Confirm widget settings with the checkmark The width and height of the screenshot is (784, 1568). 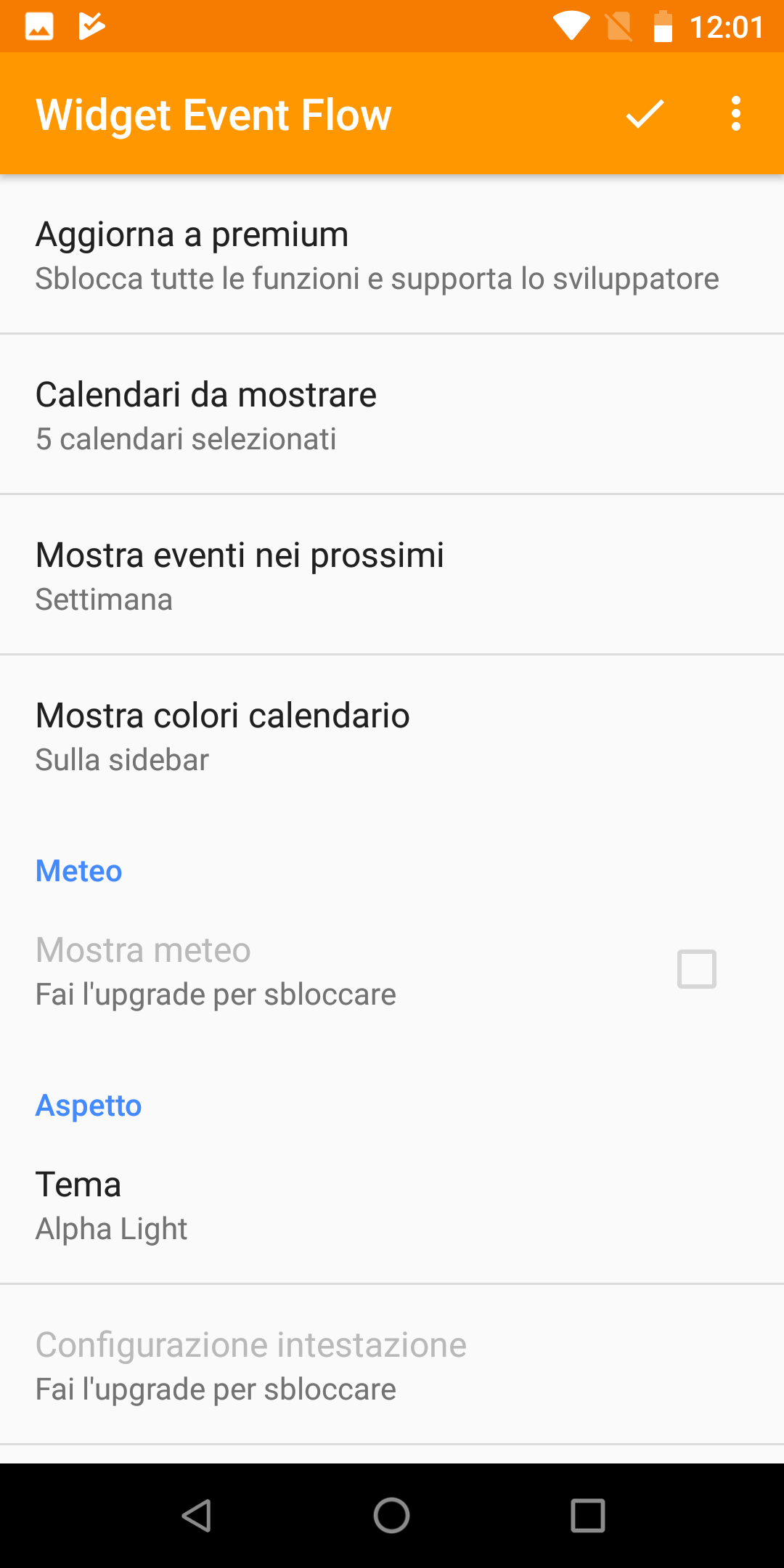(x=645, y=114)
